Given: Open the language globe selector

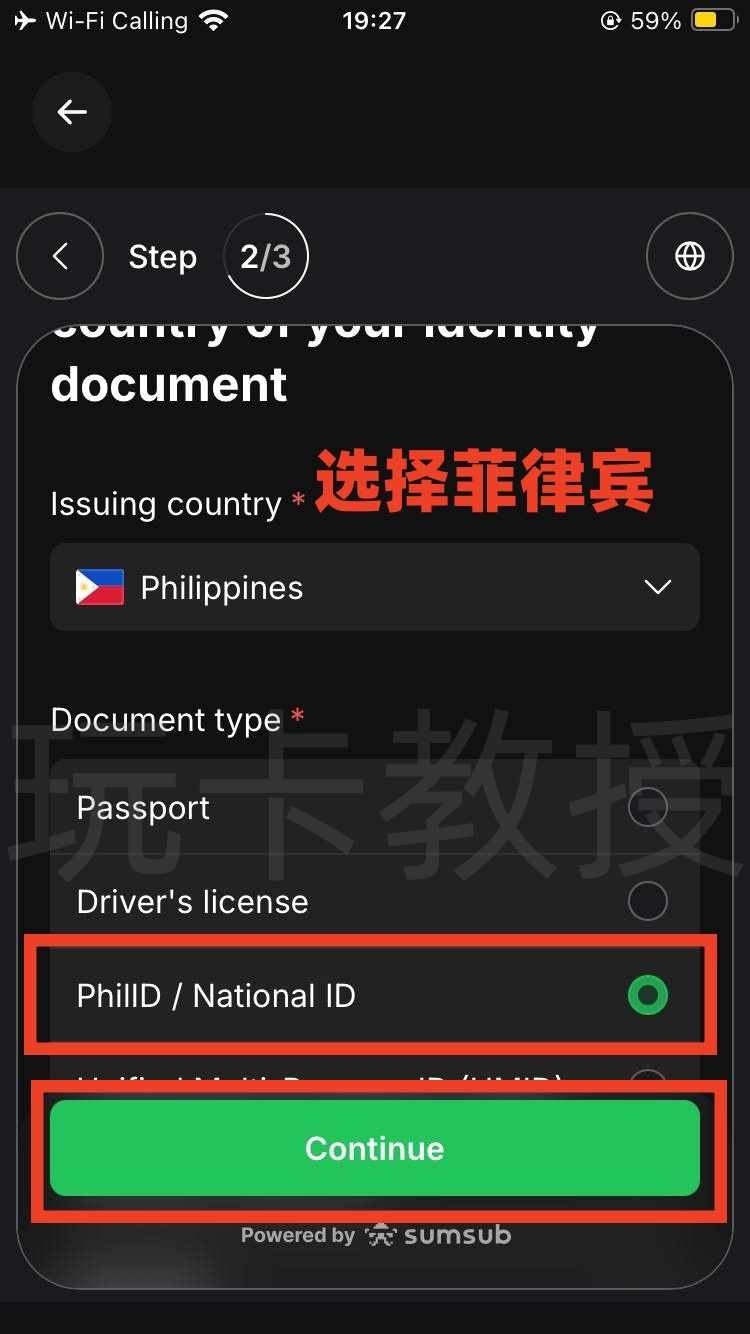Looking at the screenshot, I should (x=690, y=257).
